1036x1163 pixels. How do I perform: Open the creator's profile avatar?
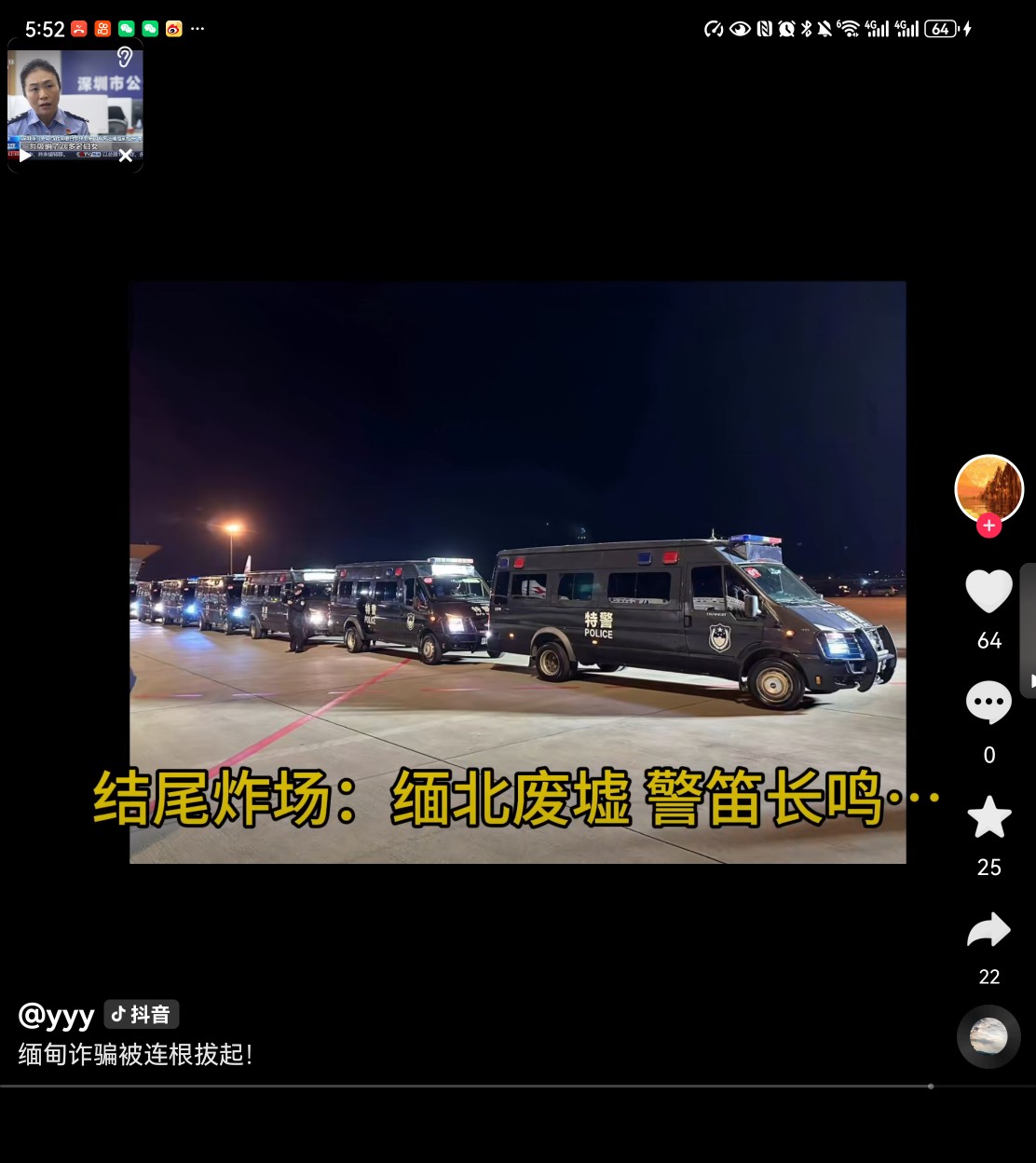(988, 488)
